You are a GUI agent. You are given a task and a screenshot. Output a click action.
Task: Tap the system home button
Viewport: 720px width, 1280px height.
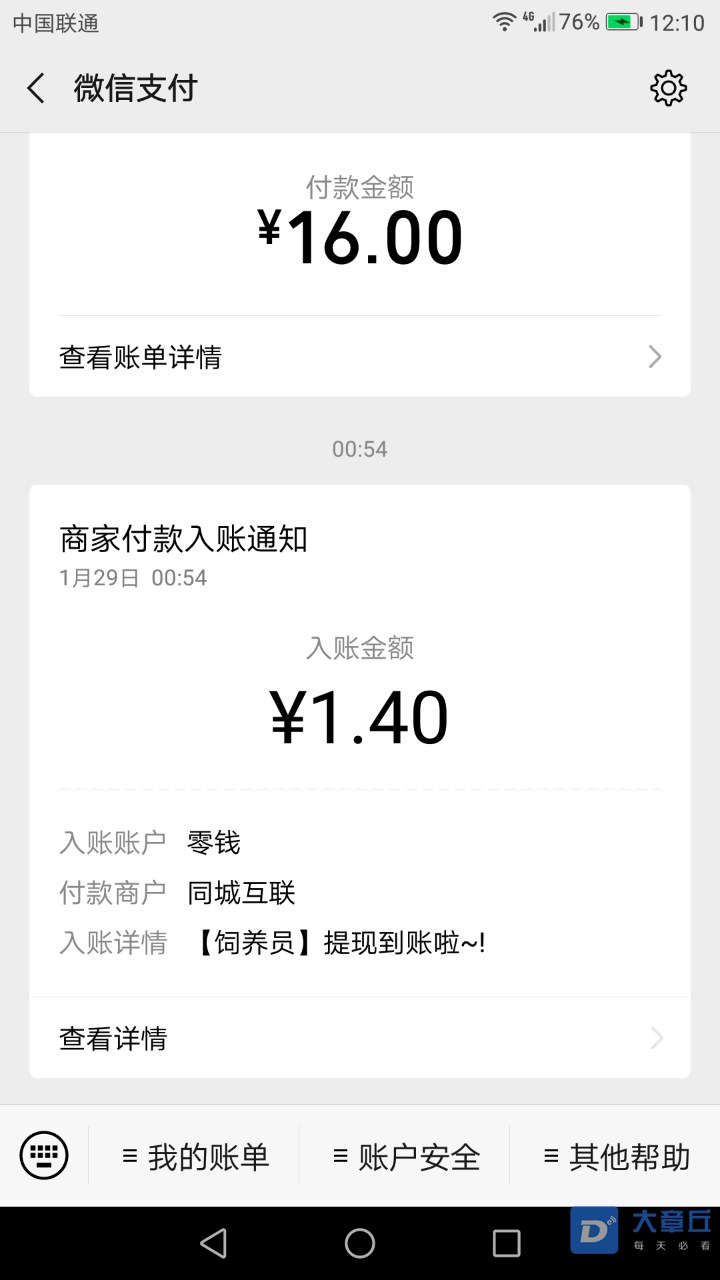(x=360, y=1243)
